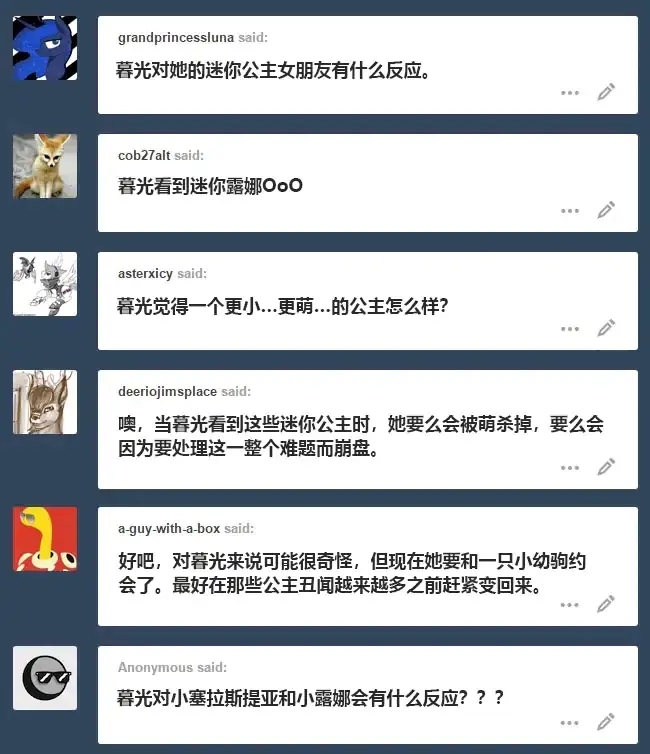
Task: Open more options on grandprincessluna's ask
Action: 570,93
